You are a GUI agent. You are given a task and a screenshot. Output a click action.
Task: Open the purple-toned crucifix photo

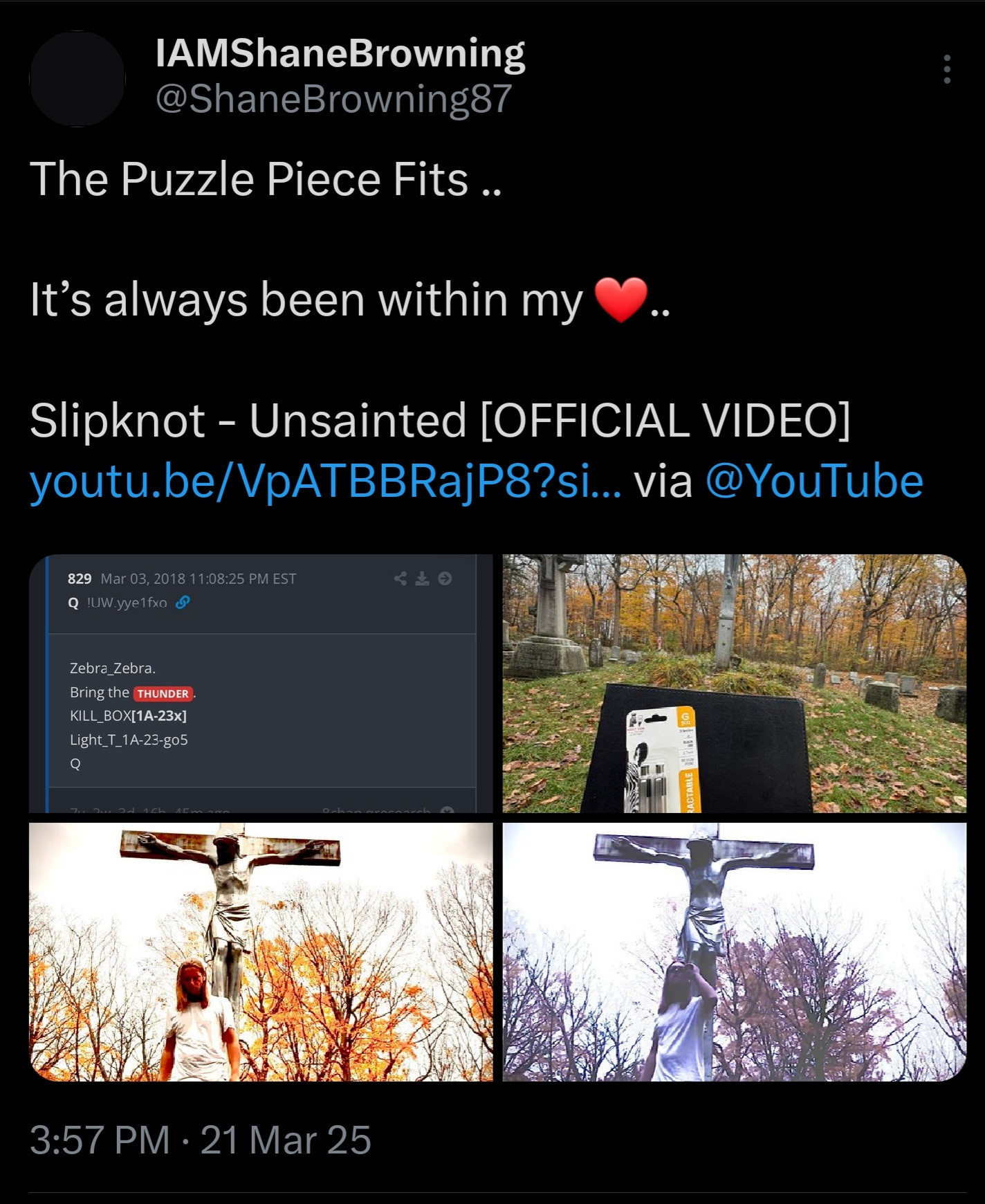pos(734,951)
